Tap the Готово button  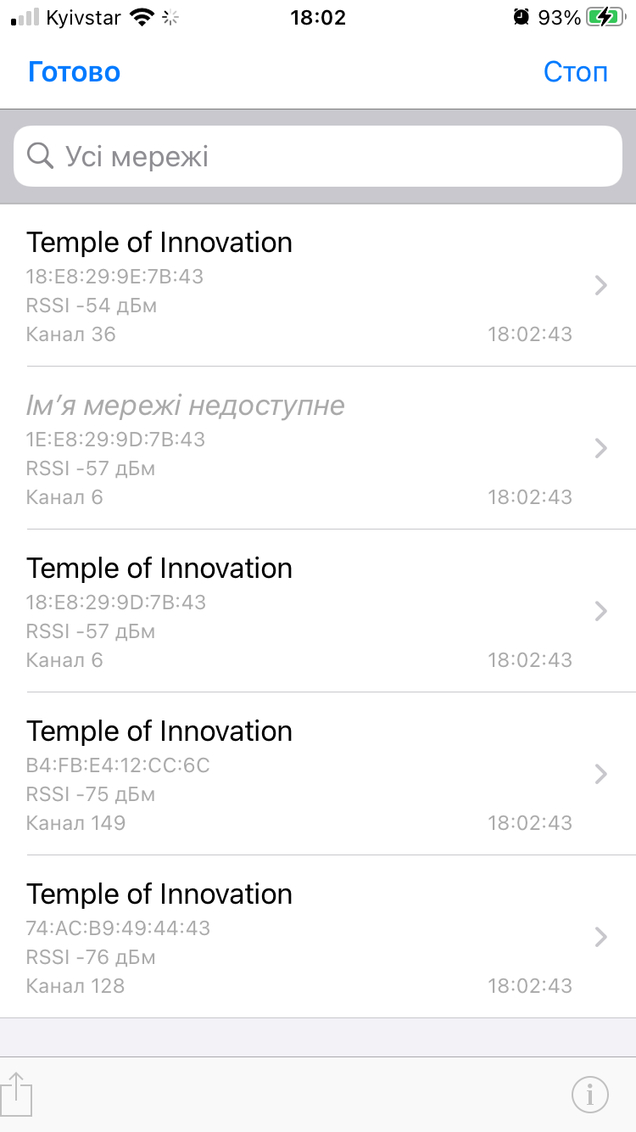[x=74, y=72]
